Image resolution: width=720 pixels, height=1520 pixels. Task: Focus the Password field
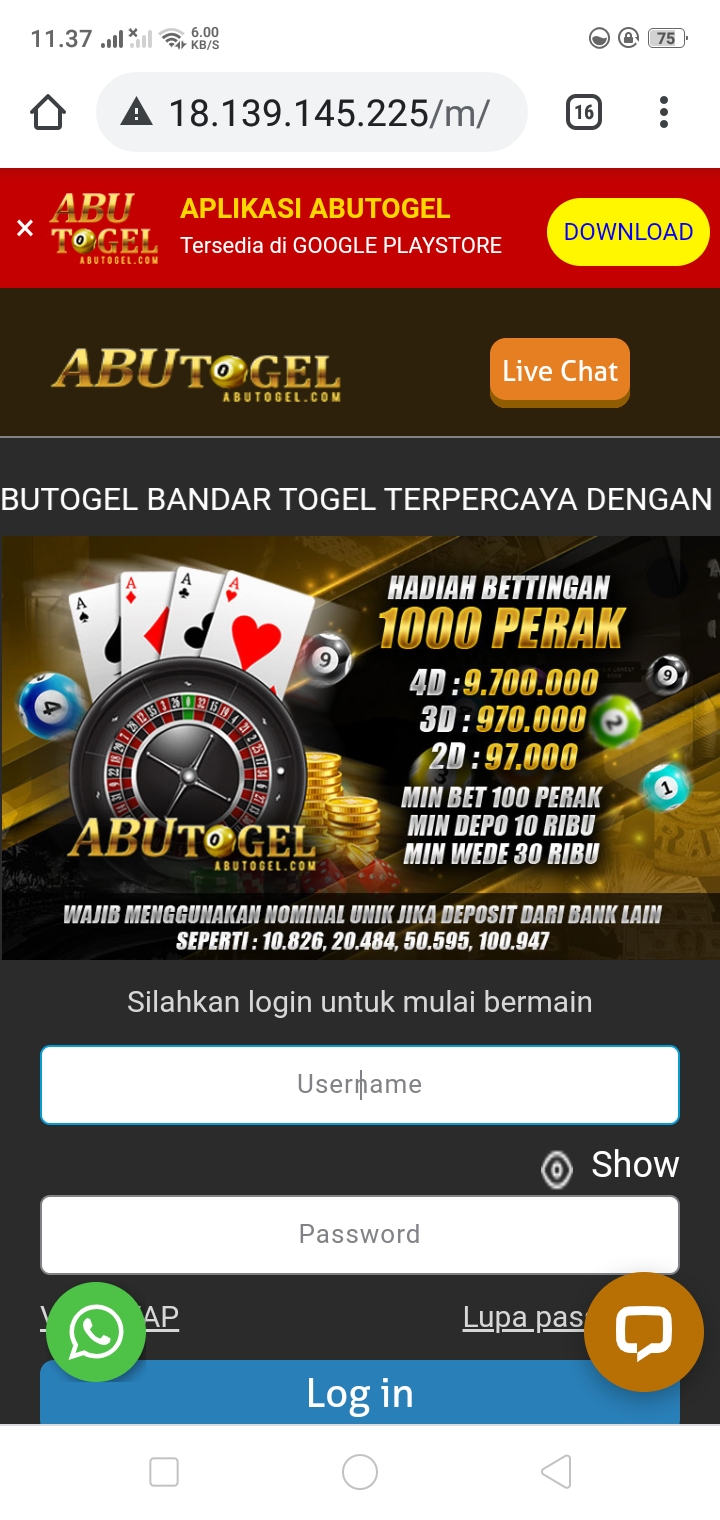pyautogui.click(x=360, y=1234)
